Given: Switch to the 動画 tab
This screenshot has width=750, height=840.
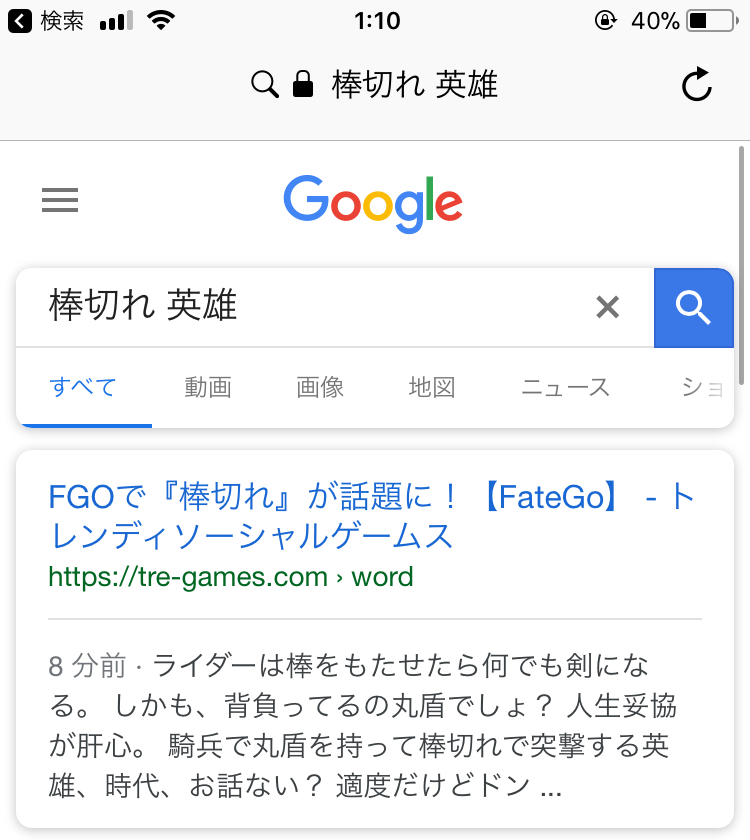Looking at the screenshot, I should click(x=208, y=387).
